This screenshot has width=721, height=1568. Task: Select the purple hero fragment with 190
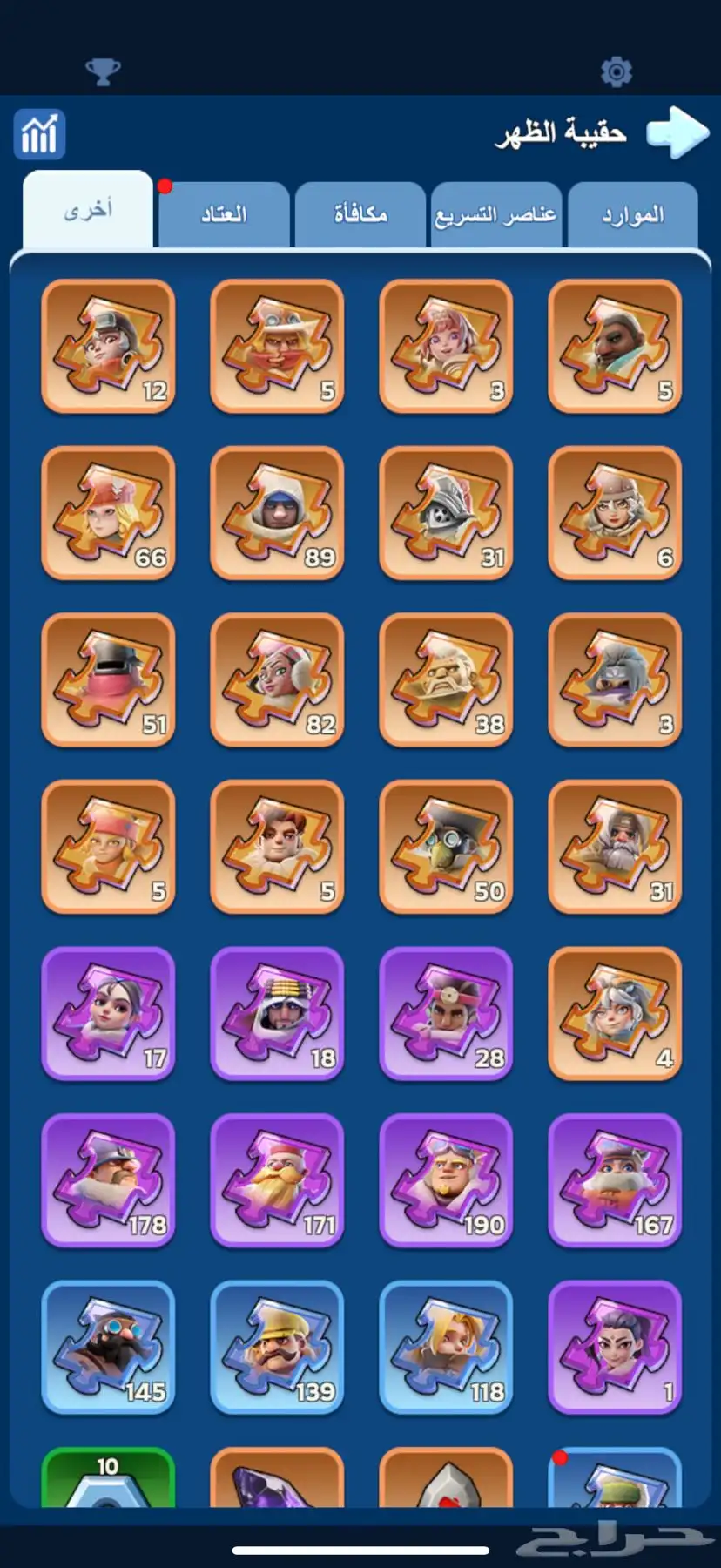pos(446,1180)
